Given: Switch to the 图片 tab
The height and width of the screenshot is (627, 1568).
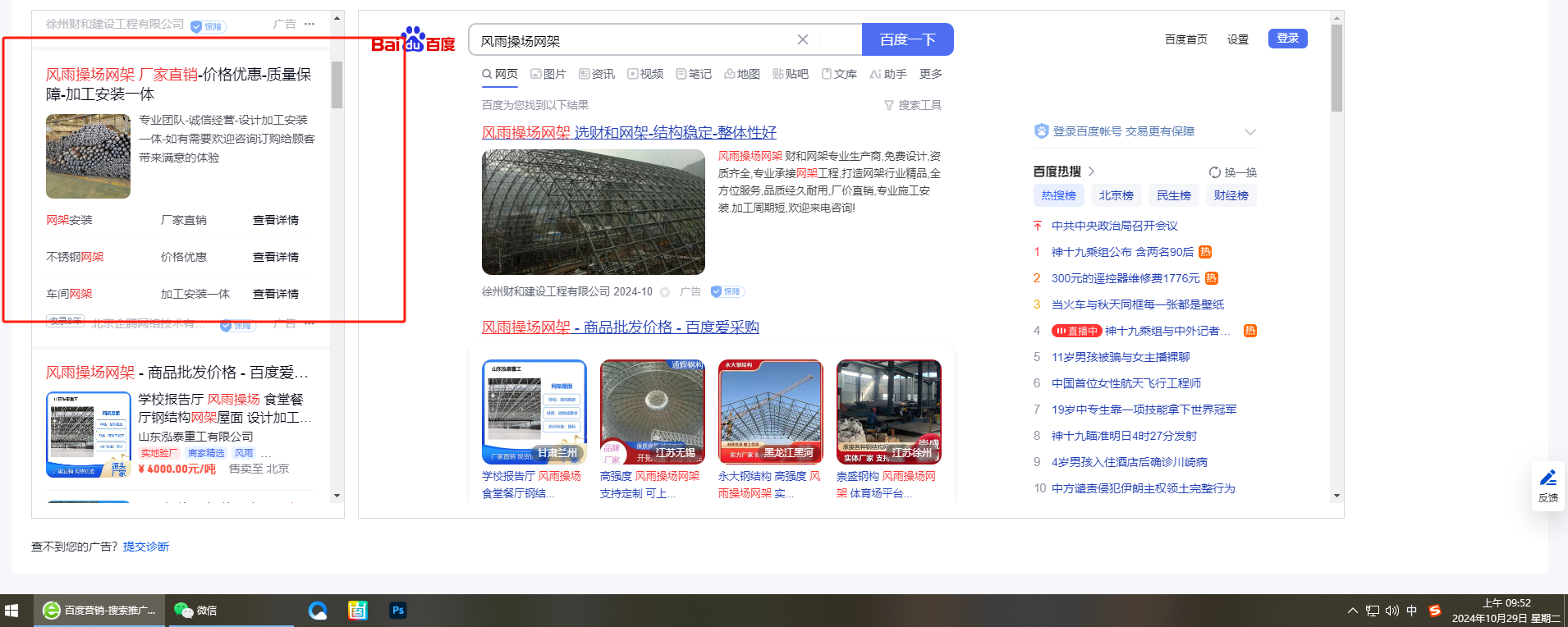Looking at the screenshot, I should (x=548, y=74).
